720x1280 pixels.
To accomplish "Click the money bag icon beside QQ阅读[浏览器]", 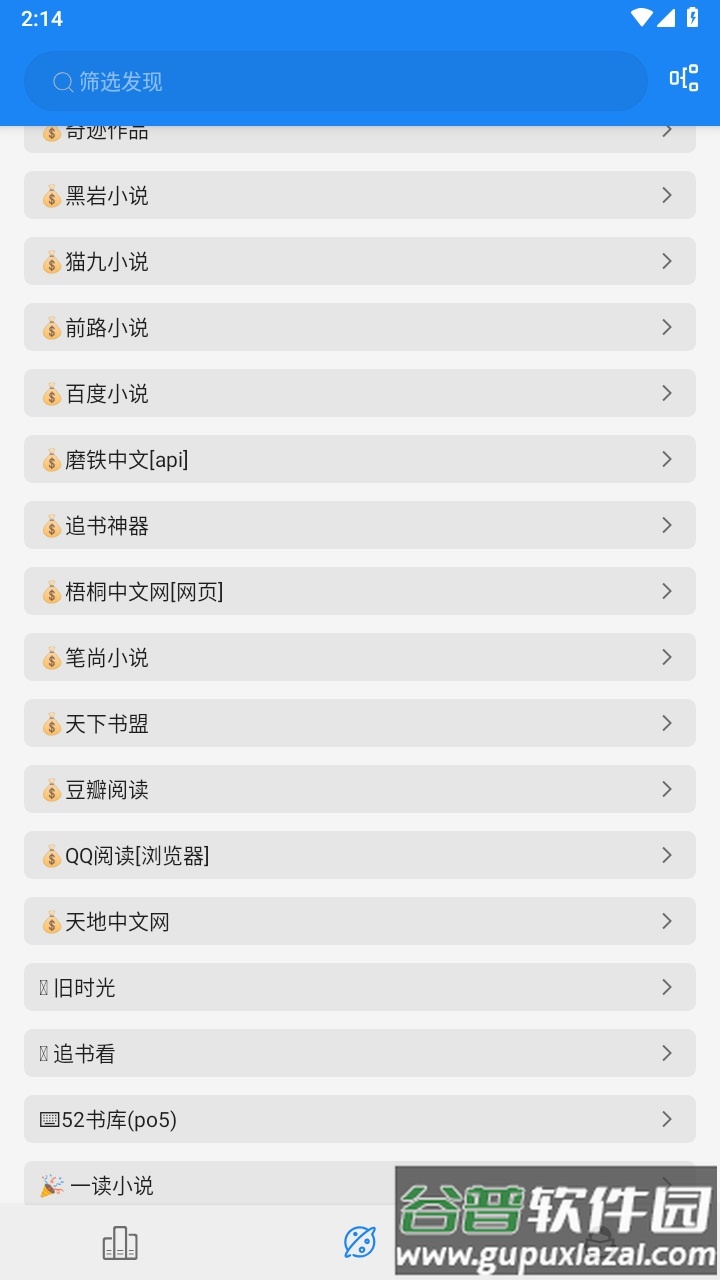I will (50, 855).
